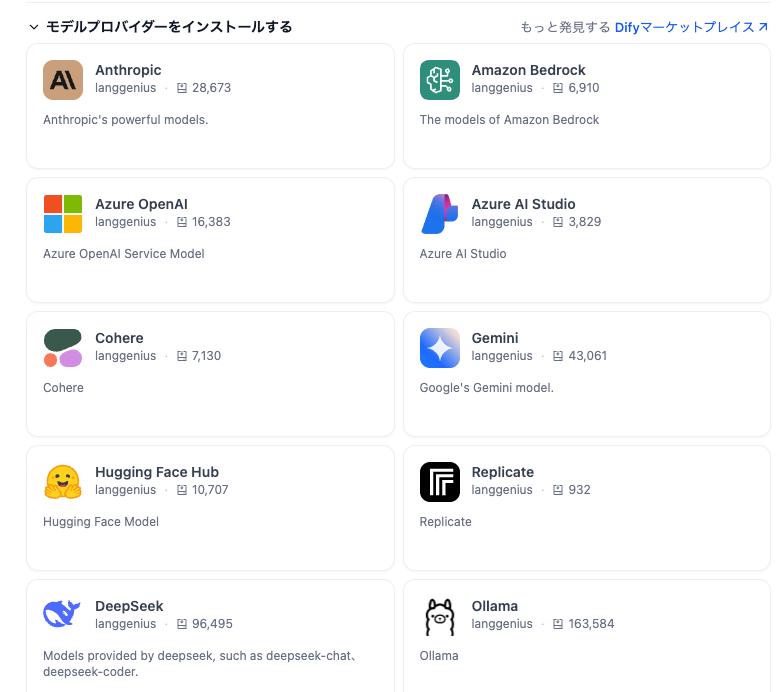The width and height of the screenshot is (784, 692).
Task: Open the Gemini provider card
Action: 586,373
